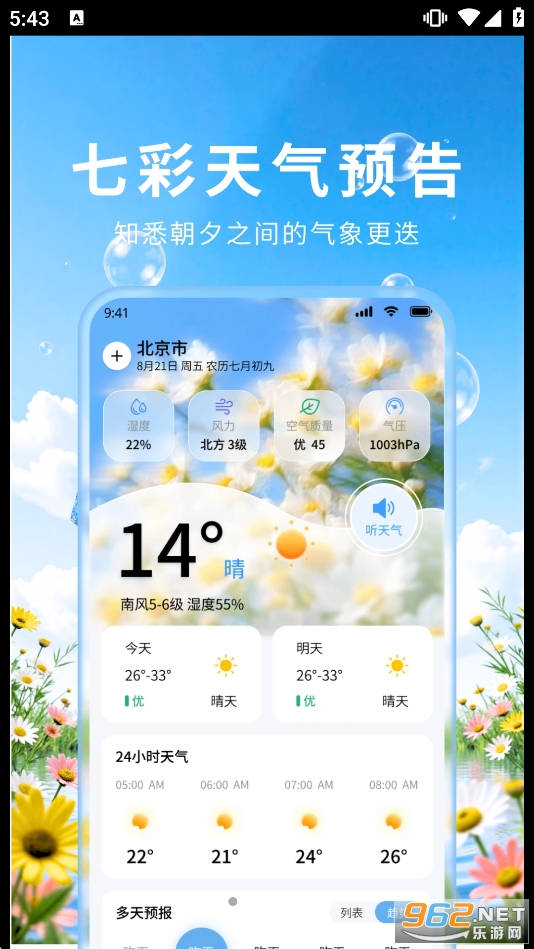This screenshot has width=534, height=949.
Task: Tap the full-screen weather app preview image
Action: click(267, 491)
